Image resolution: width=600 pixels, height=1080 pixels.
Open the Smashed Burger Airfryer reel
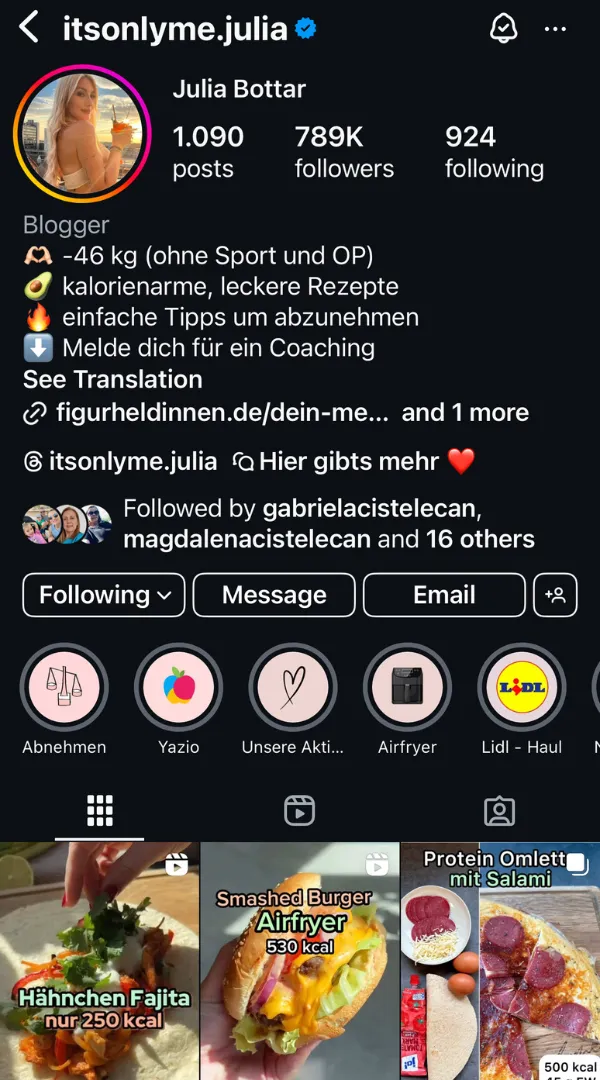point(300,960)
